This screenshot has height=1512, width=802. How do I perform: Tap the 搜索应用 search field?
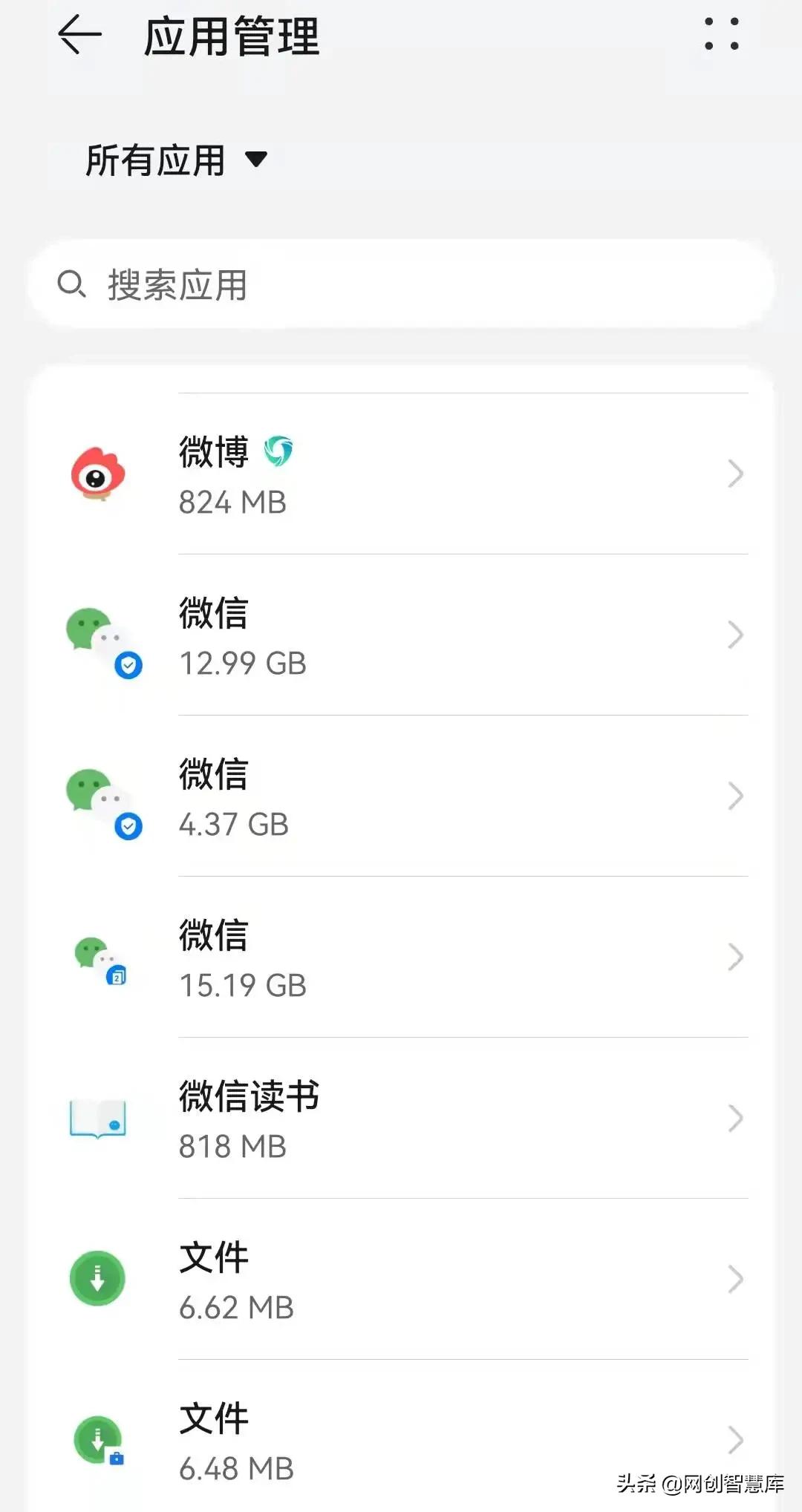[401, 284]
